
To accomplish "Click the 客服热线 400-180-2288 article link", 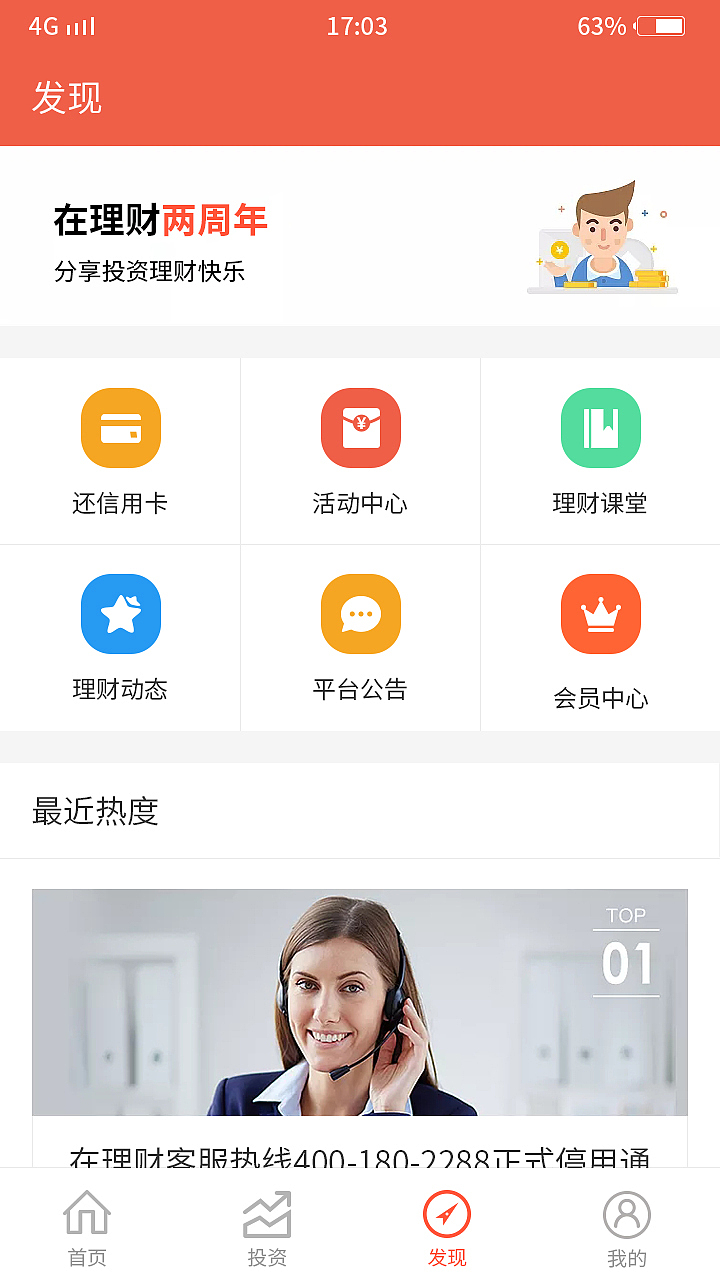I will point(360,1160).
